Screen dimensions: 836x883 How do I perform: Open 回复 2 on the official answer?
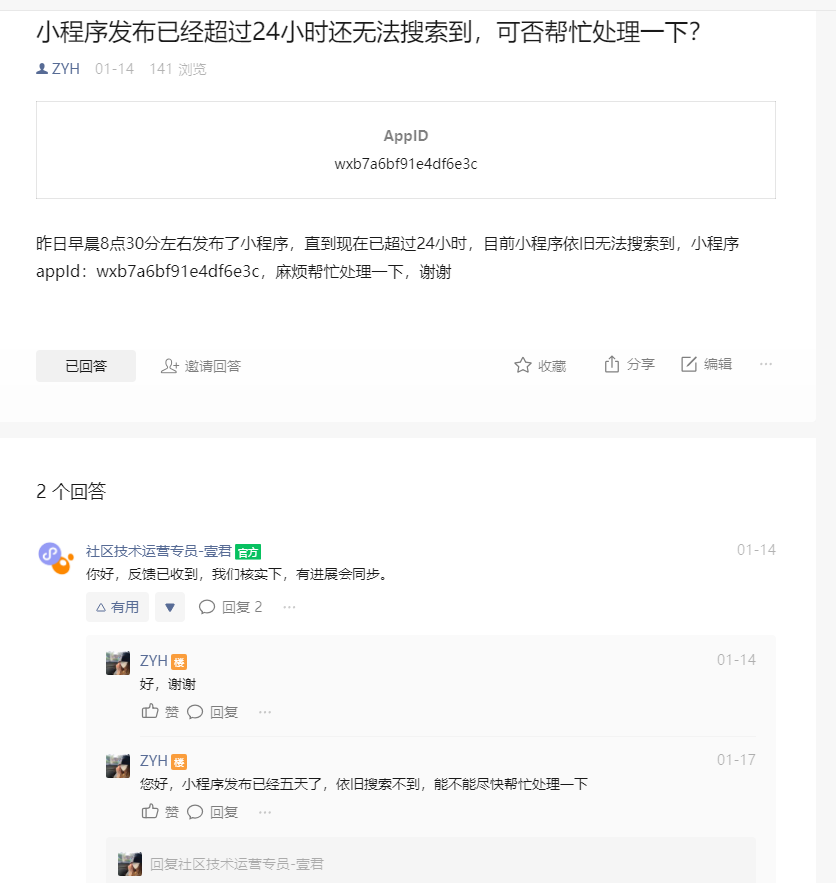tap(230, 607)
